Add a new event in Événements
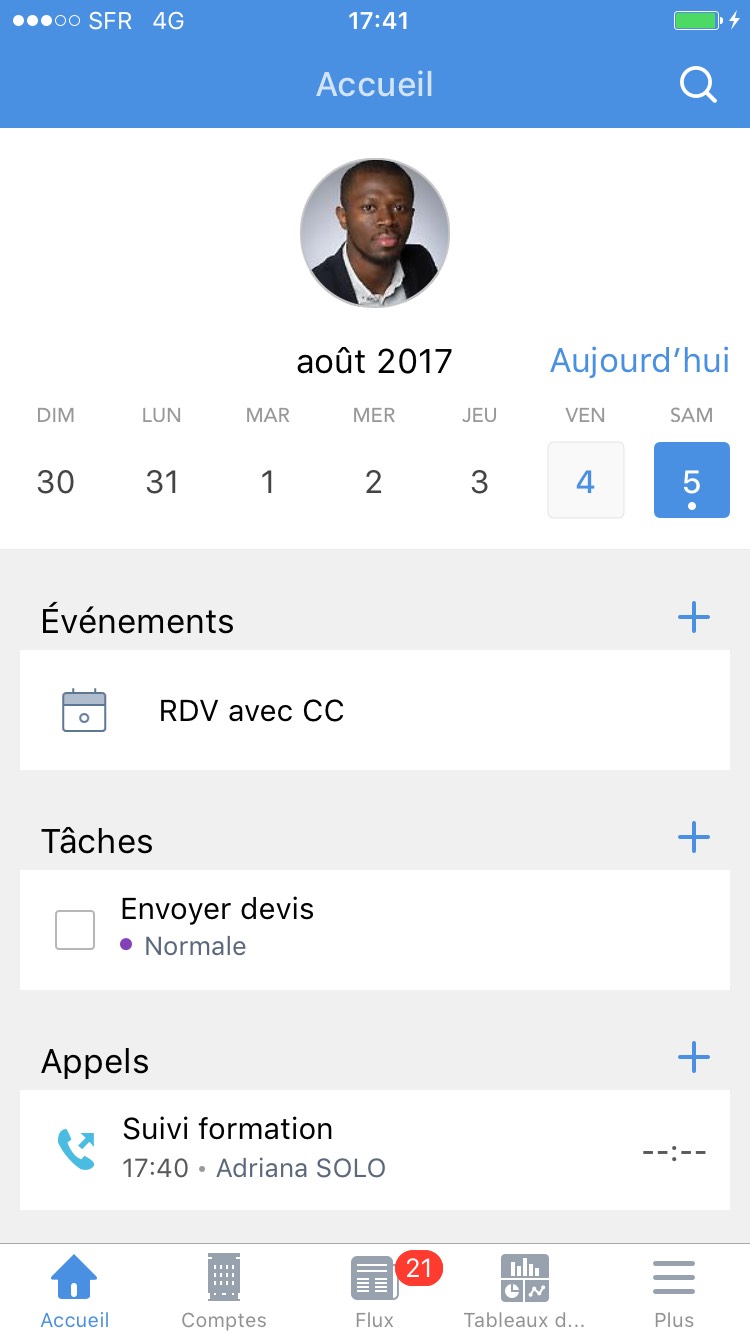 693,618
